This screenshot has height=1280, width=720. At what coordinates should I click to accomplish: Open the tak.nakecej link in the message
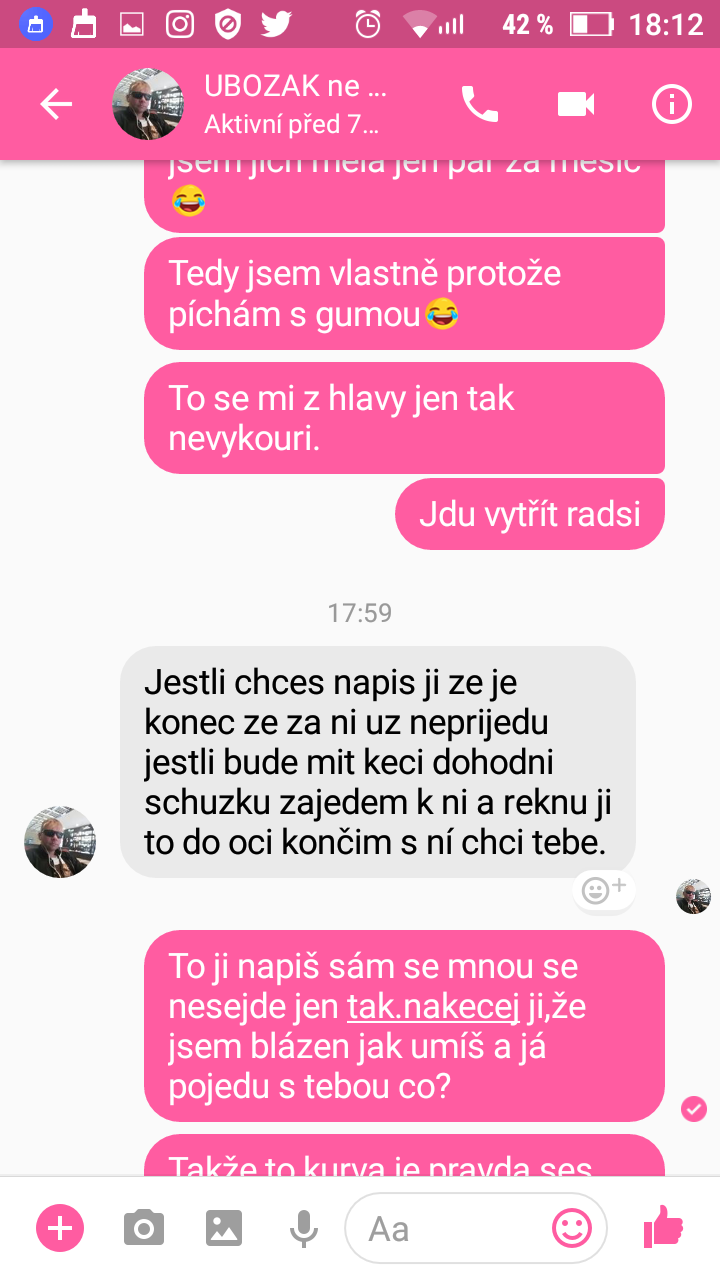[432, 1008]
